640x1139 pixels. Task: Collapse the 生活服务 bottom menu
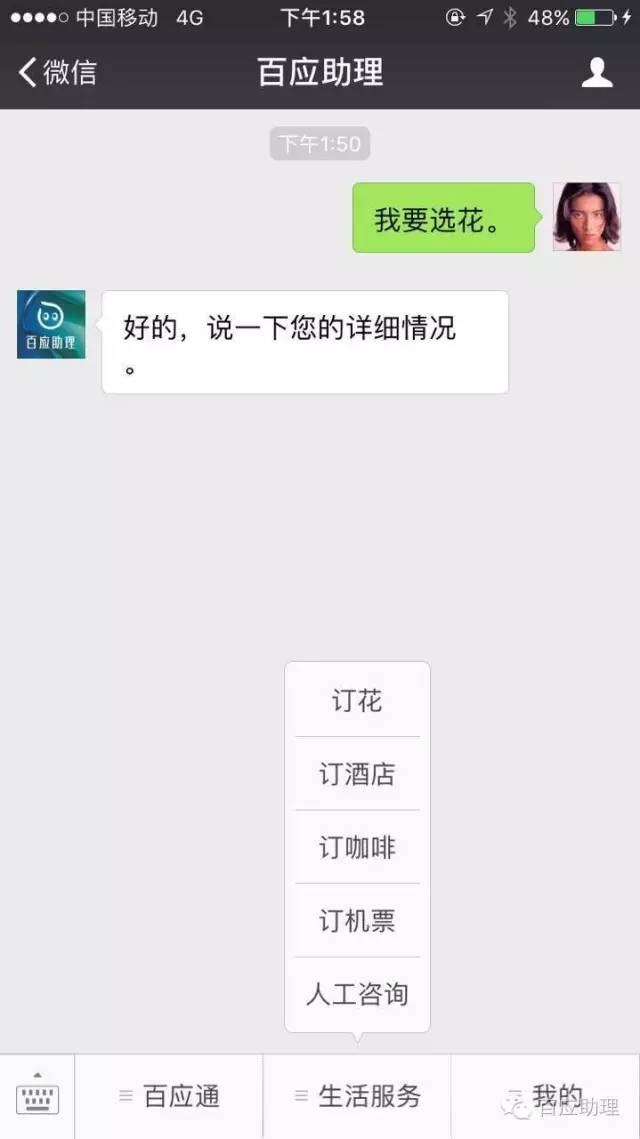click(x=357, y=1096)
